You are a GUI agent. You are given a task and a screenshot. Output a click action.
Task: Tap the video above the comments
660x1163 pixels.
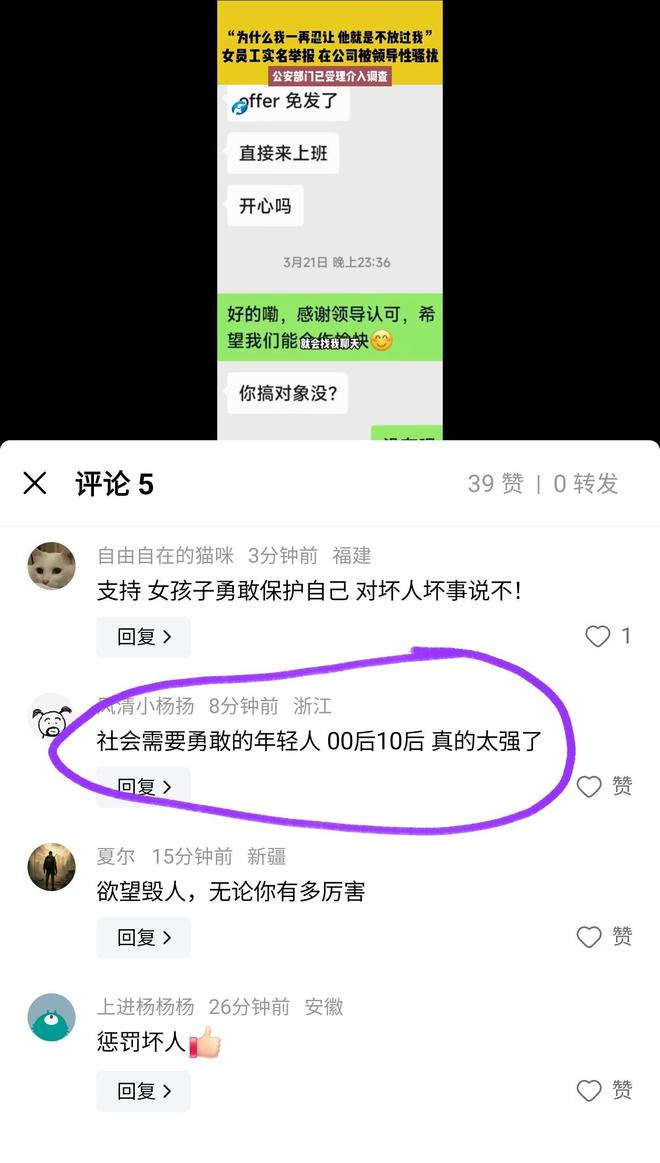tap(330, 220)
